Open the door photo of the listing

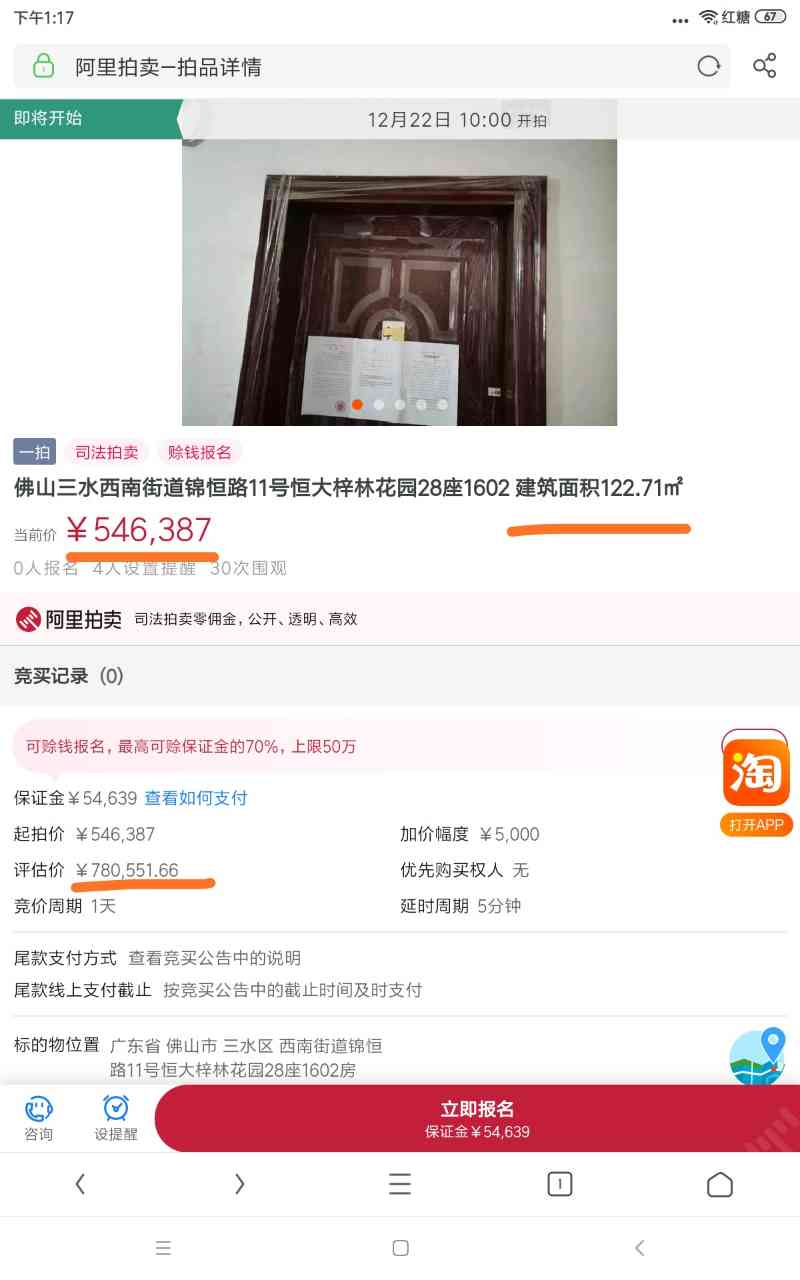click(399, 280)
